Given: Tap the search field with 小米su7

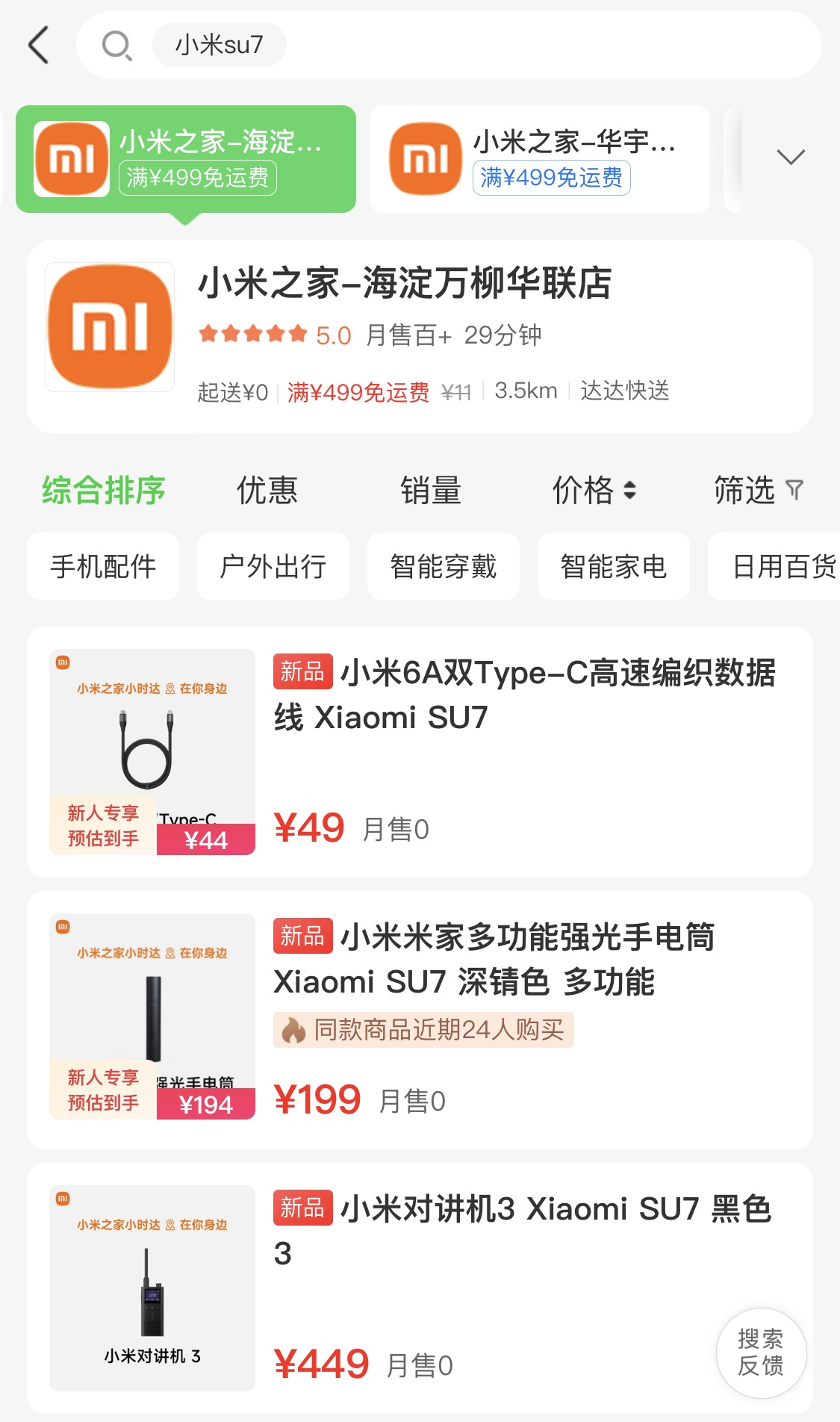Looking at the screenshot, I should click(449, 45).
